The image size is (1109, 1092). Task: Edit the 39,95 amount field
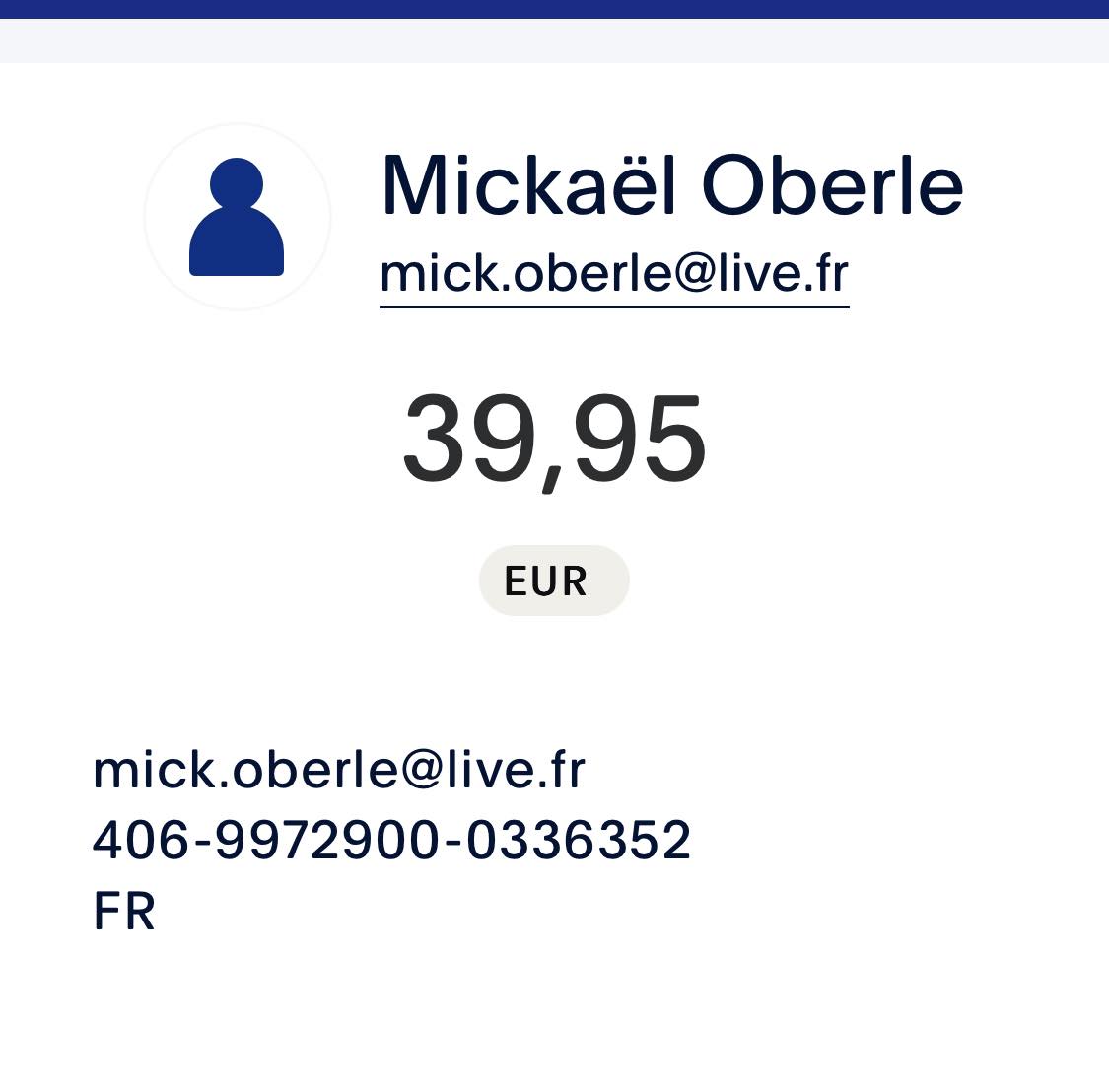coord(554,440)
